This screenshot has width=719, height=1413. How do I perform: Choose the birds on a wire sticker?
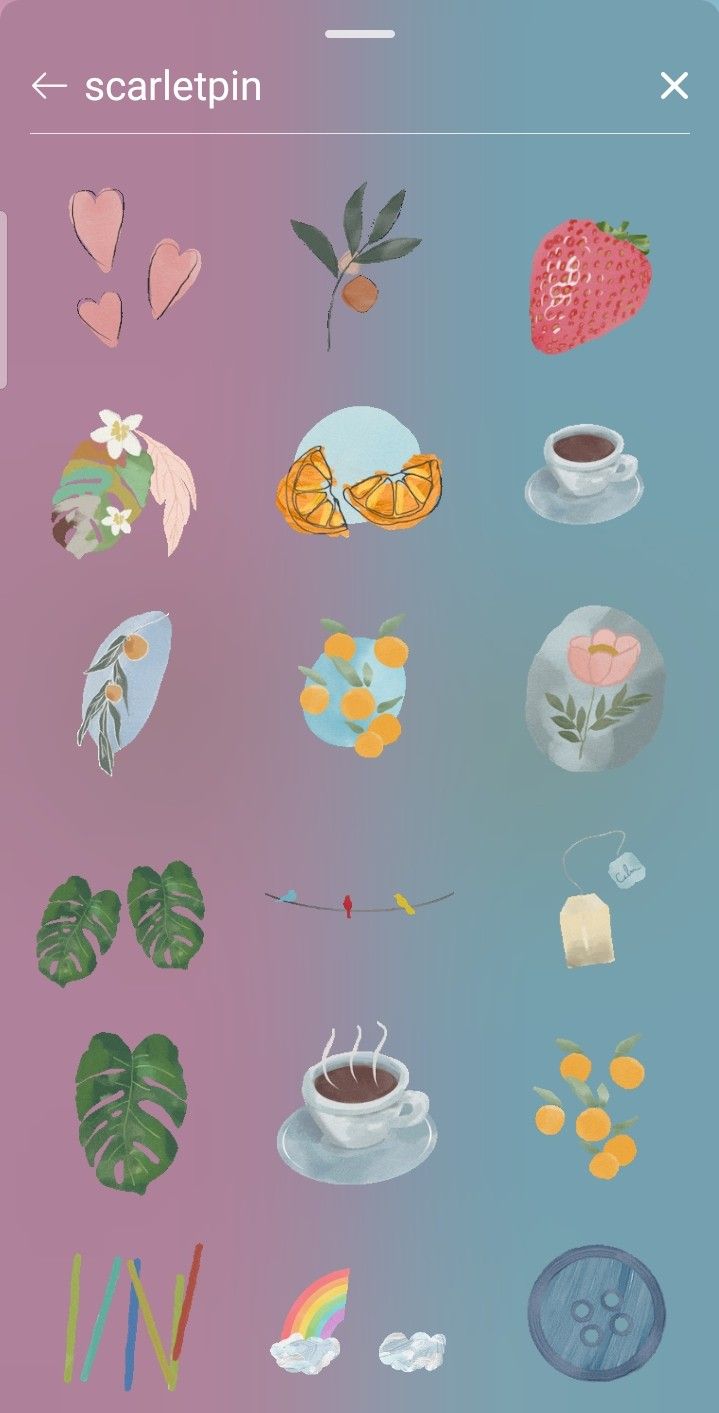pyautogui.click(x=358, y=903)
